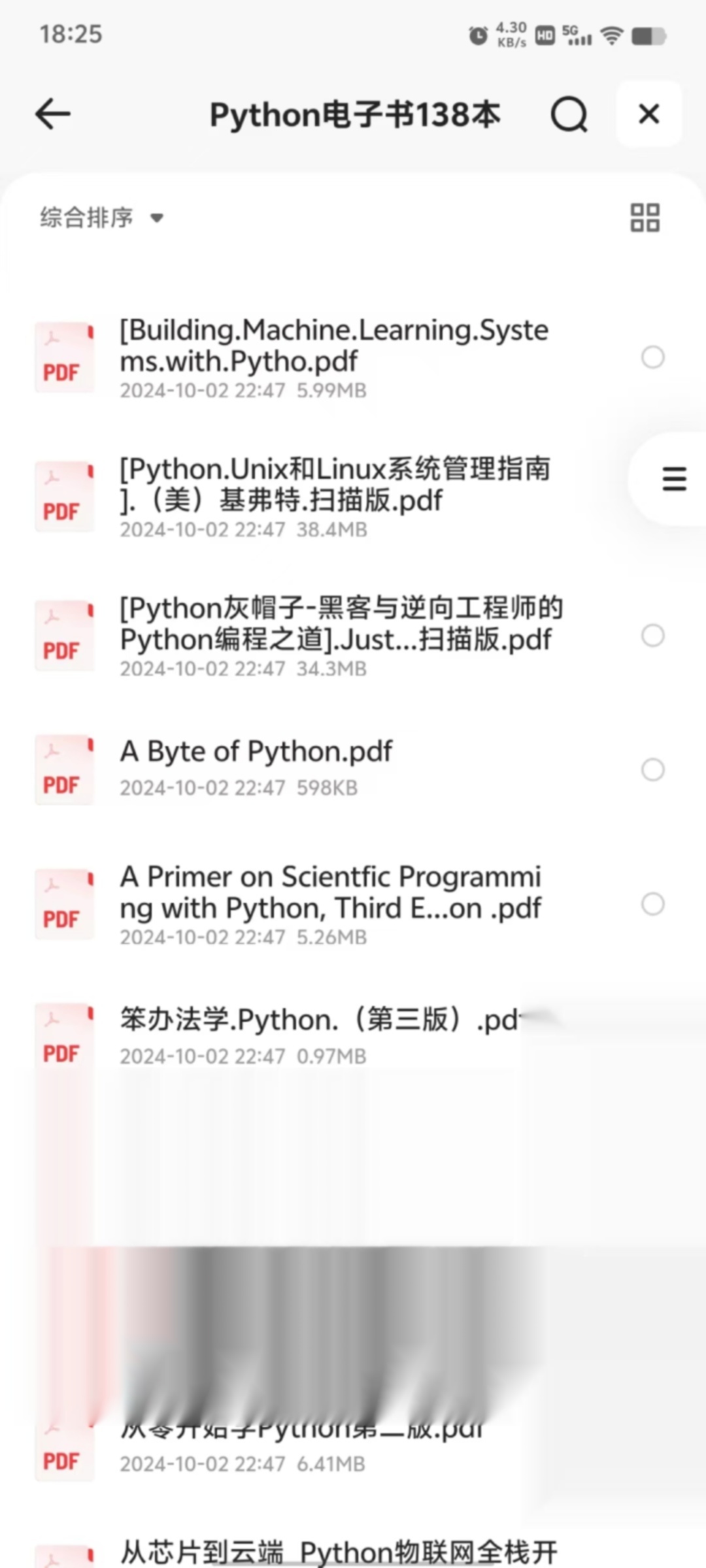Image resolution: width=706 pixels, height=1568 pixels.
Task: Open Building.Machine.Learning.Systems.with.Pytho.pdf
Action: [333, 358]
